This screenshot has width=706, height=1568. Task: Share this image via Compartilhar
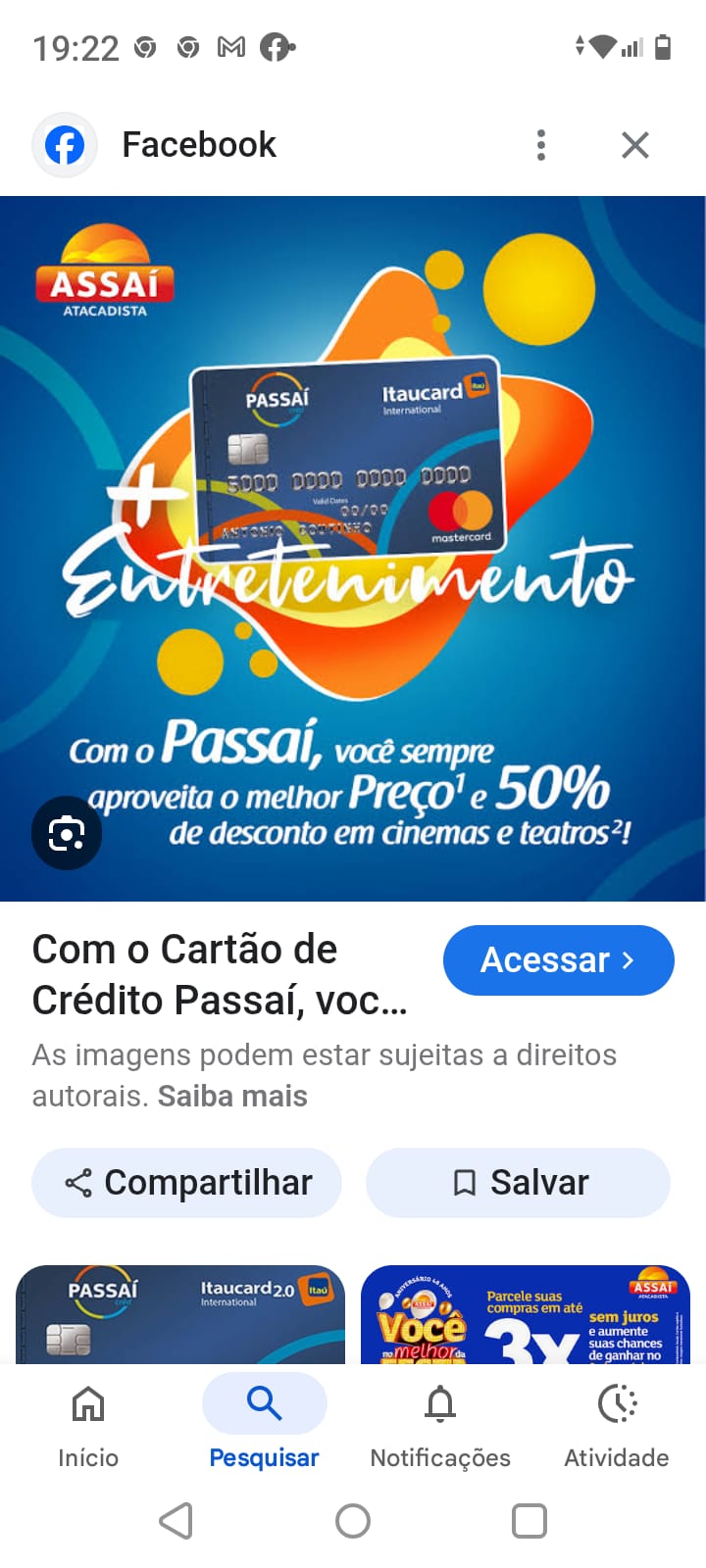(187, 1183)
